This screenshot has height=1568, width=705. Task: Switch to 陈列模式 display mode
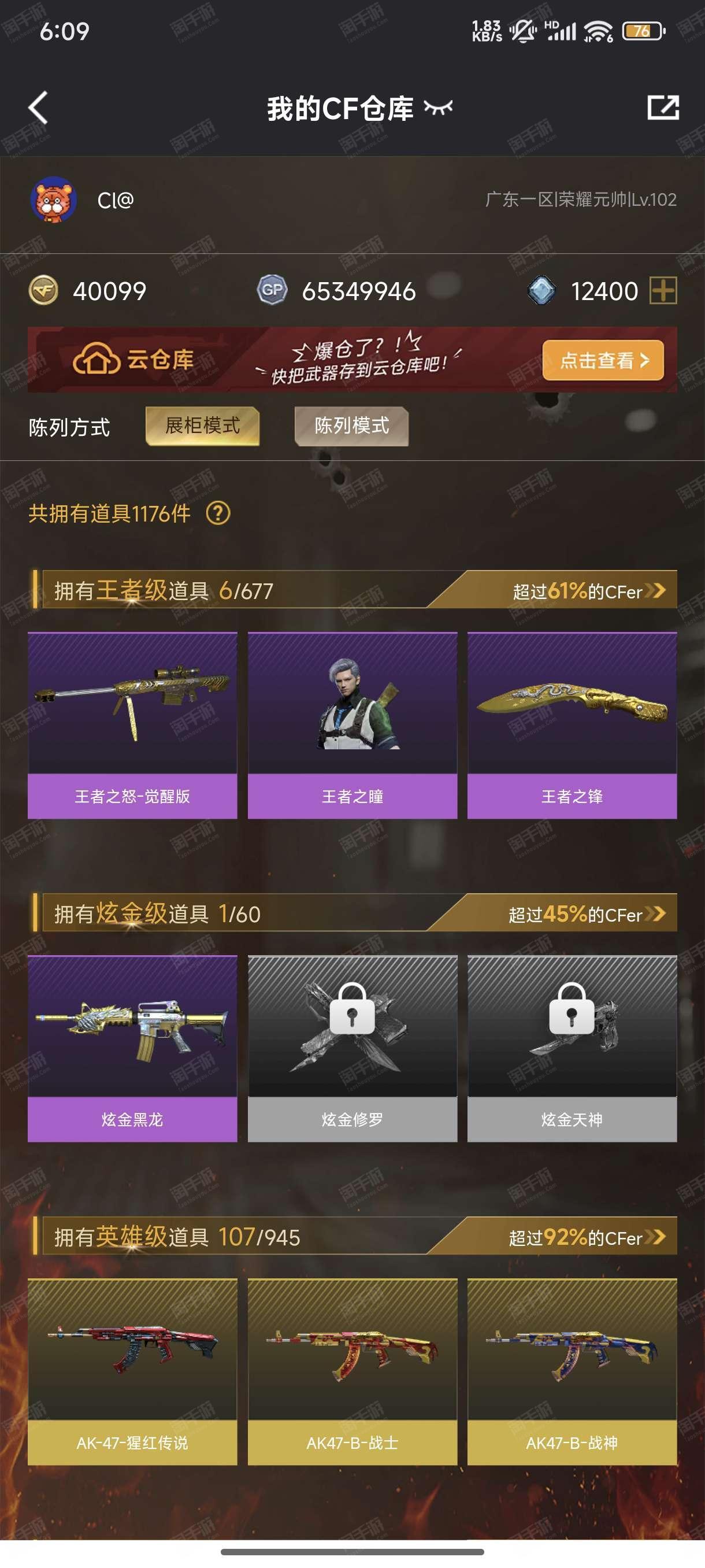coord(351,426)
